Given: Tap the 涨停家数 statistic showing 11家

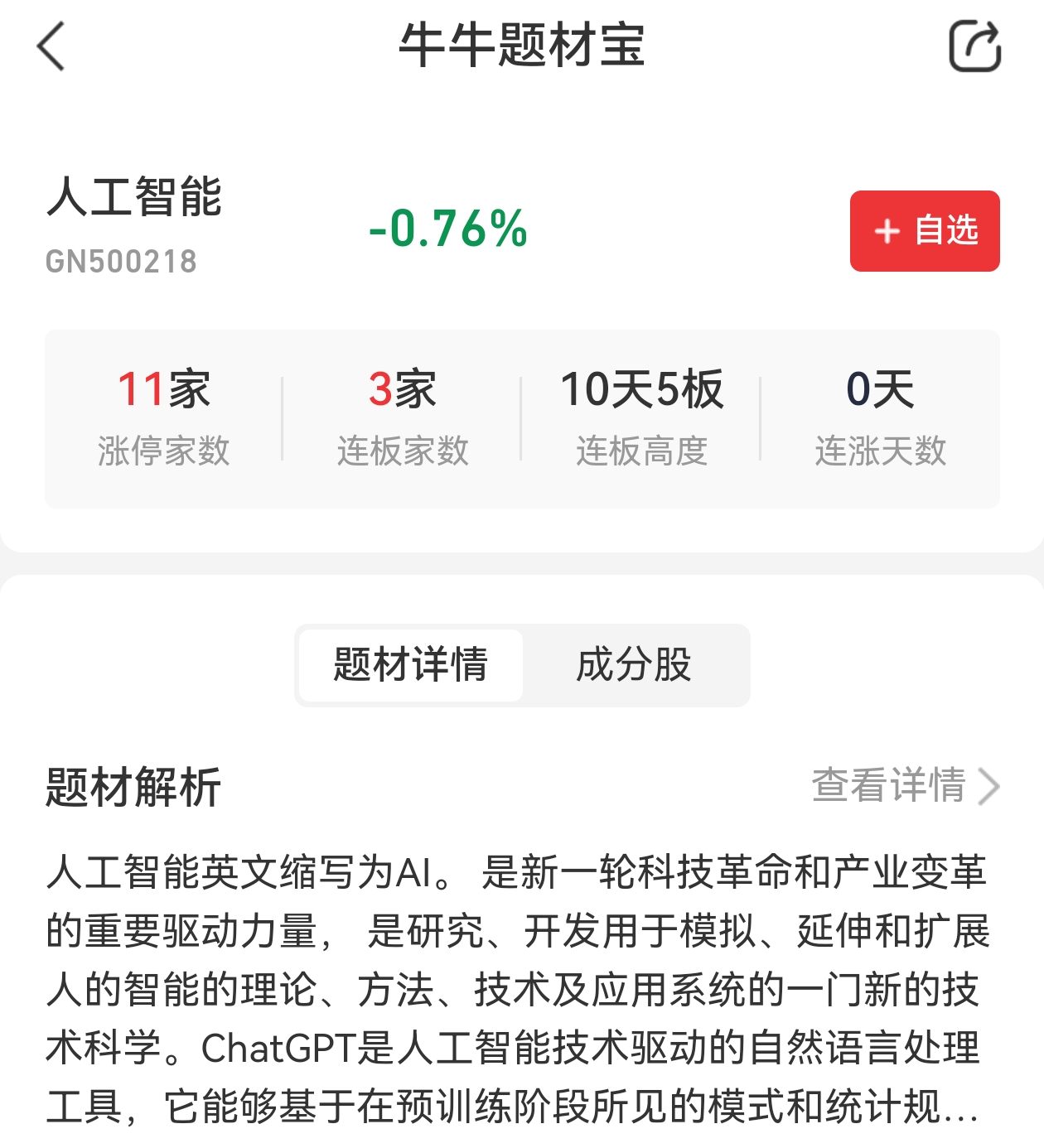Looking at the screenshot, I should pos(162,414).
